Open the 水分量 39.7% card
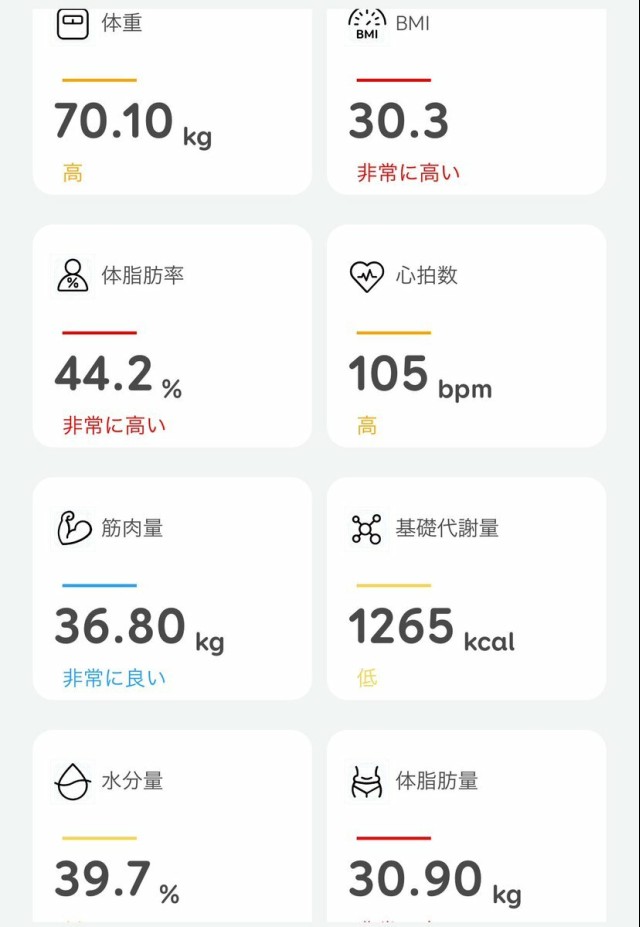Image resolution: width=640 pixels, height=927 pixels. tap(172, 828)
